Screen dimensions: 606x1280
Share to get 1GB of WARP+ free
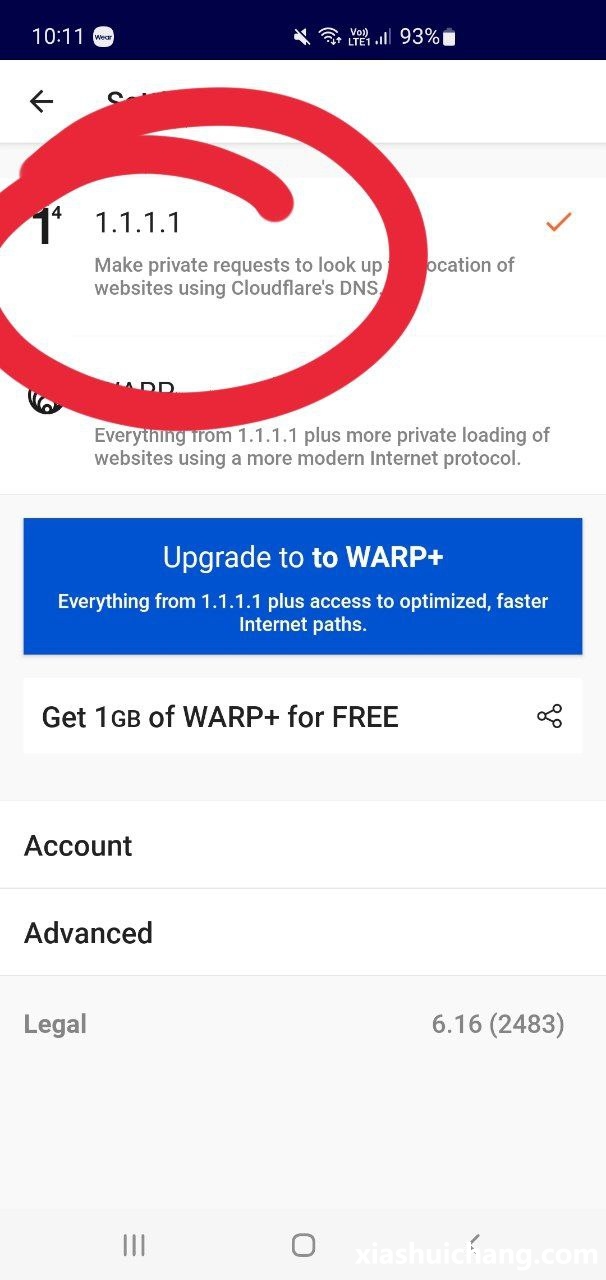coord(549,716)
